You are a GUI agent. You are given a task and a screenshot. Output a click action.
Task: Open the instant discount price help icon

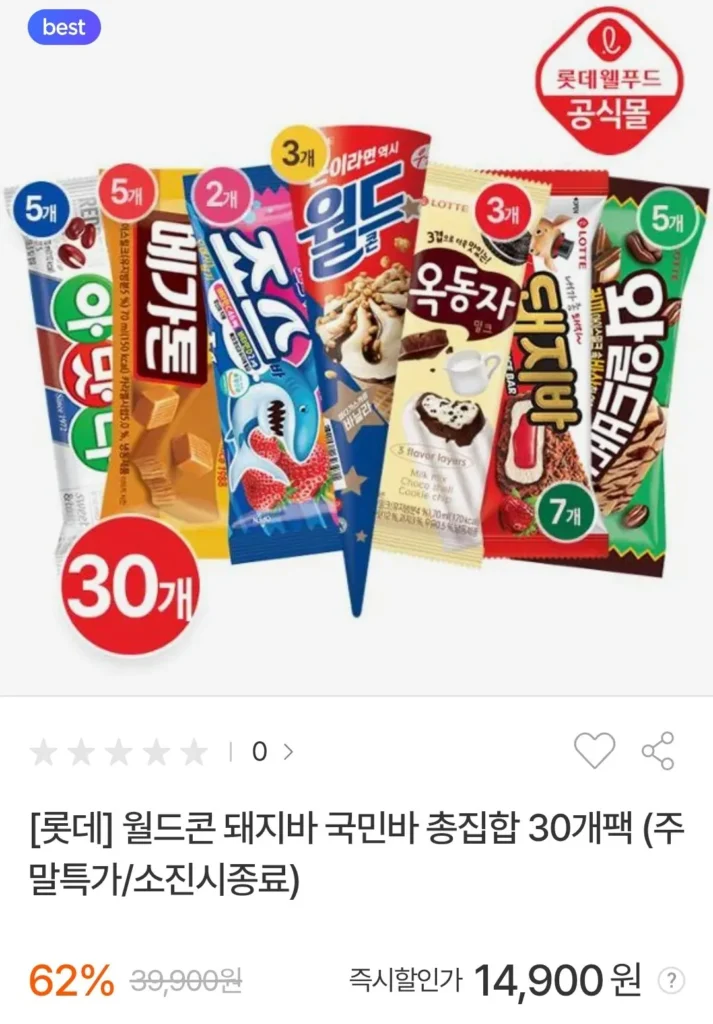[x=676, y=981]
